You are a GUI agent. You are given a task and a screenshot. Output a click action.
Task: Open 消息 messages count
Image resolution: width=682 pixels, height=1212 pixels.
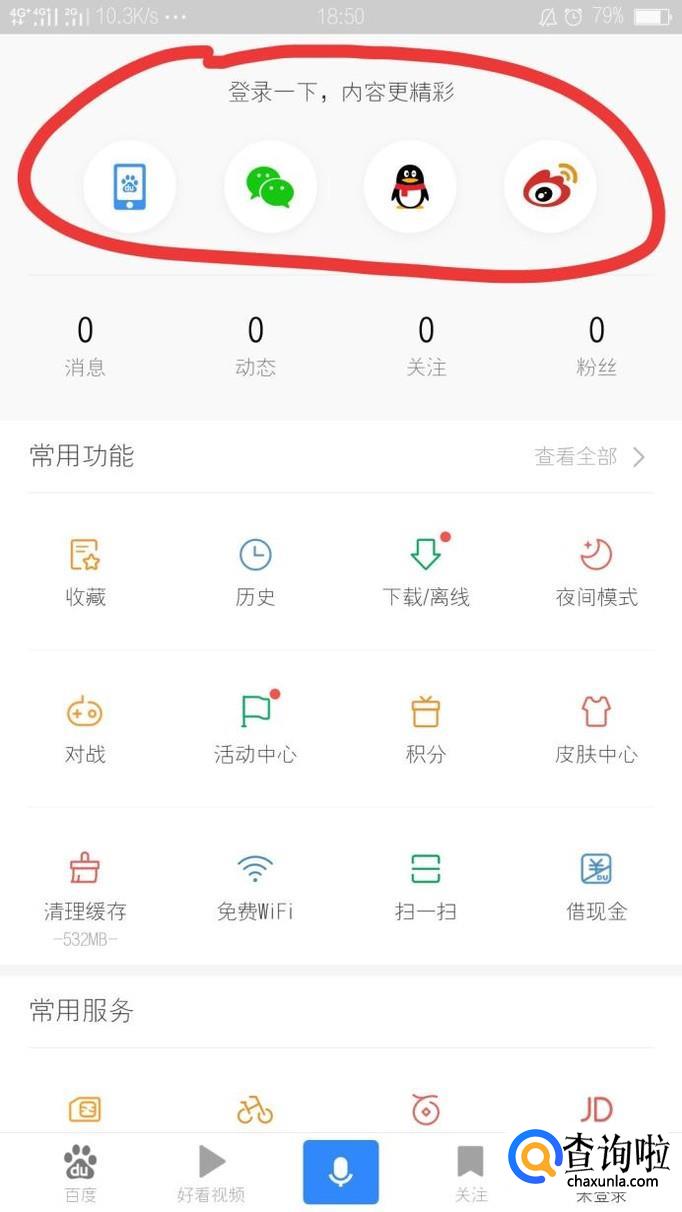coord(85,346)
